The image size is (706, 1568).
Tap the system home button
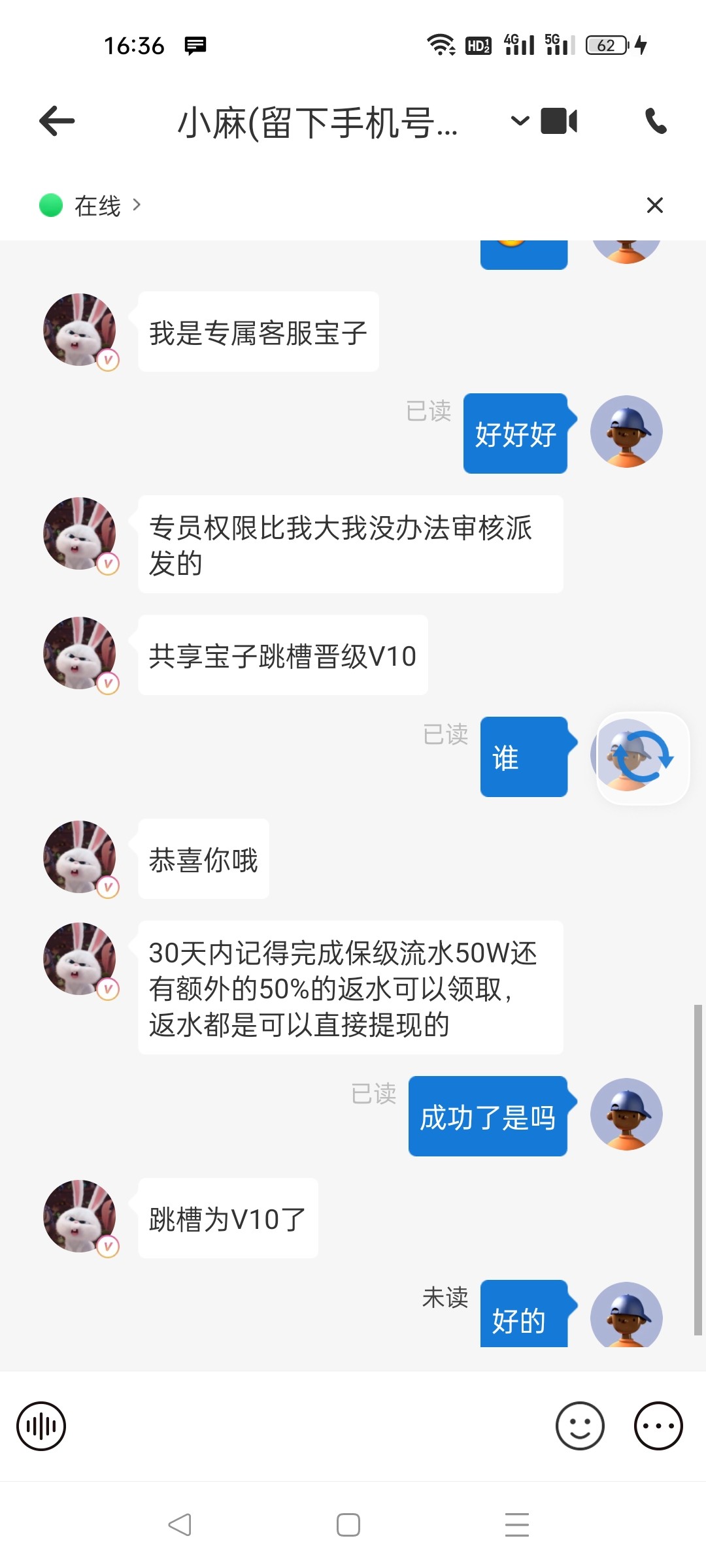(348, 1525)
